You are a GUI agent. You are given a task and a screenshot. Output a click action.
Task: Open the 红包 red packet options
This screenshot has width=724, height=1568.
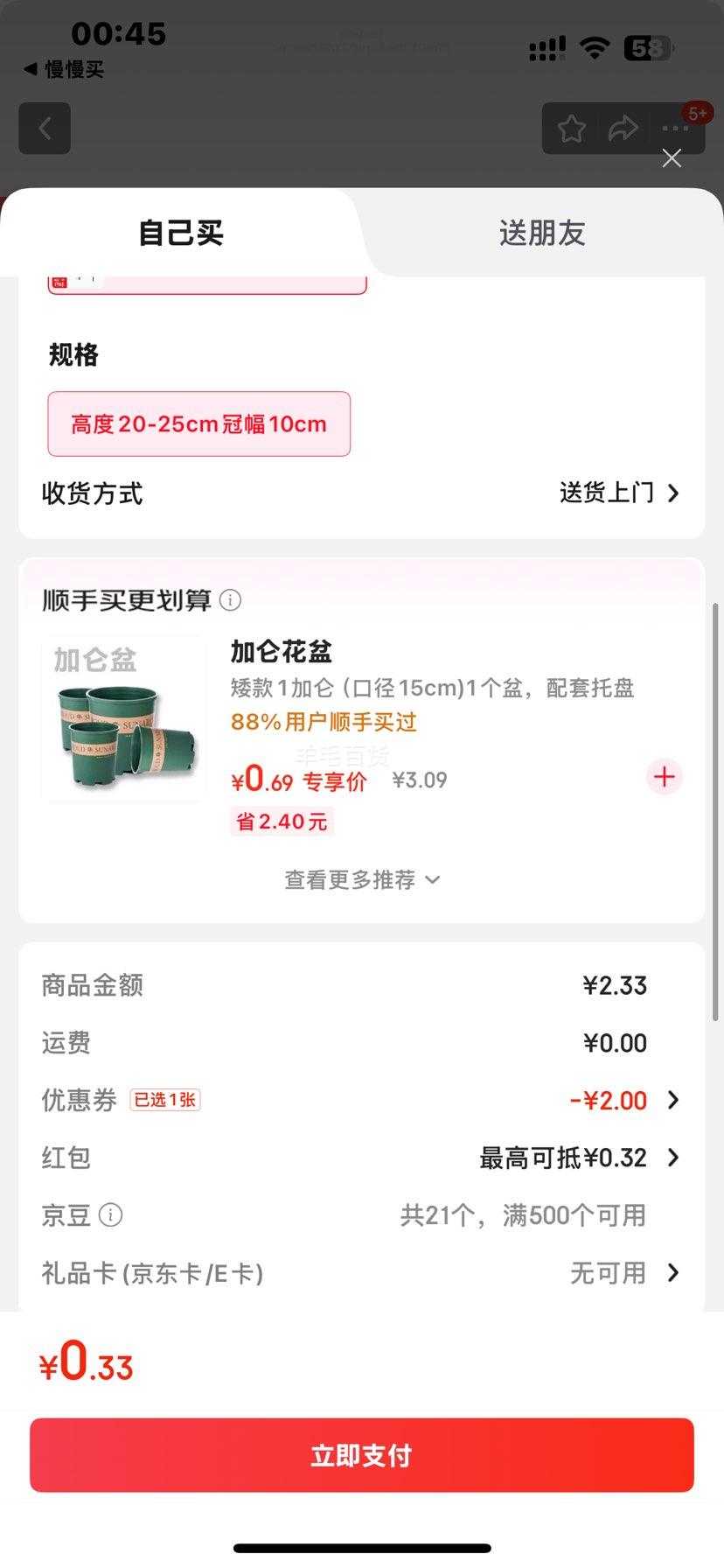pos(579,1158)
